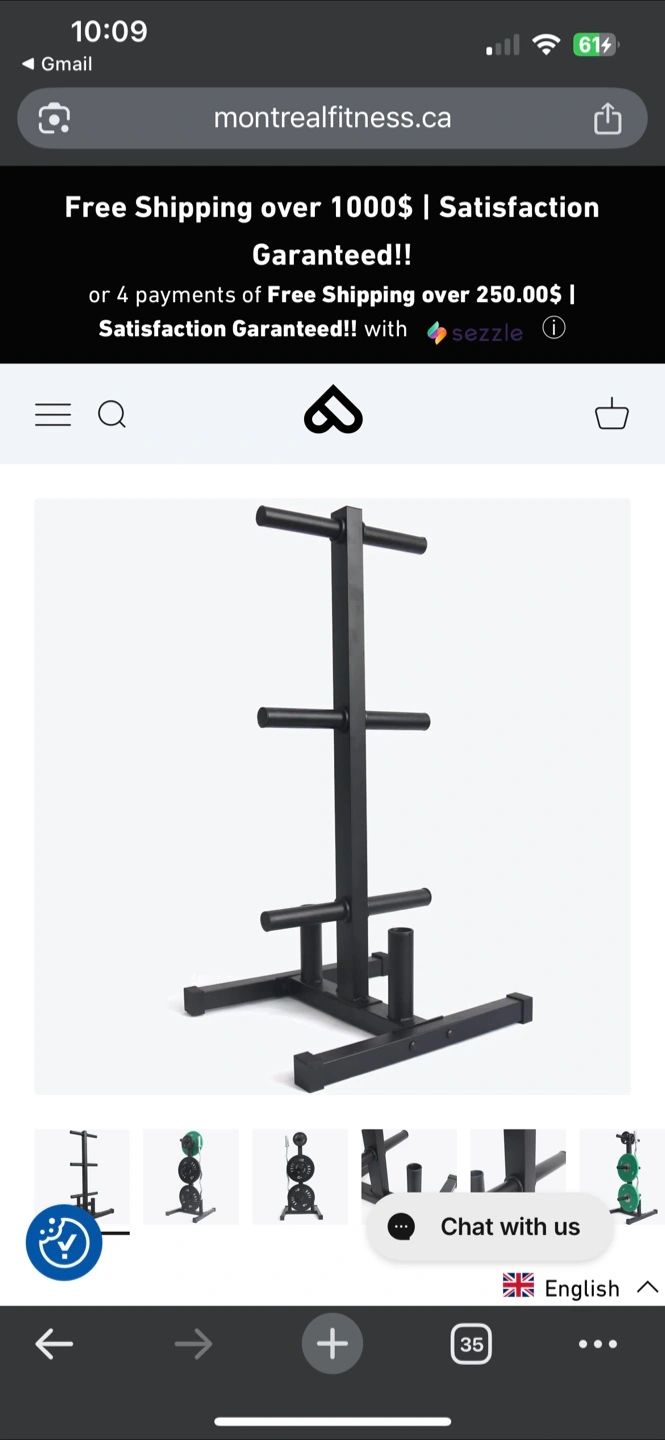Image resolution: width=665 pixels, height=1440 pixels.
Task: Go to the store homepage logo
Action: click(x=333, y=412)
